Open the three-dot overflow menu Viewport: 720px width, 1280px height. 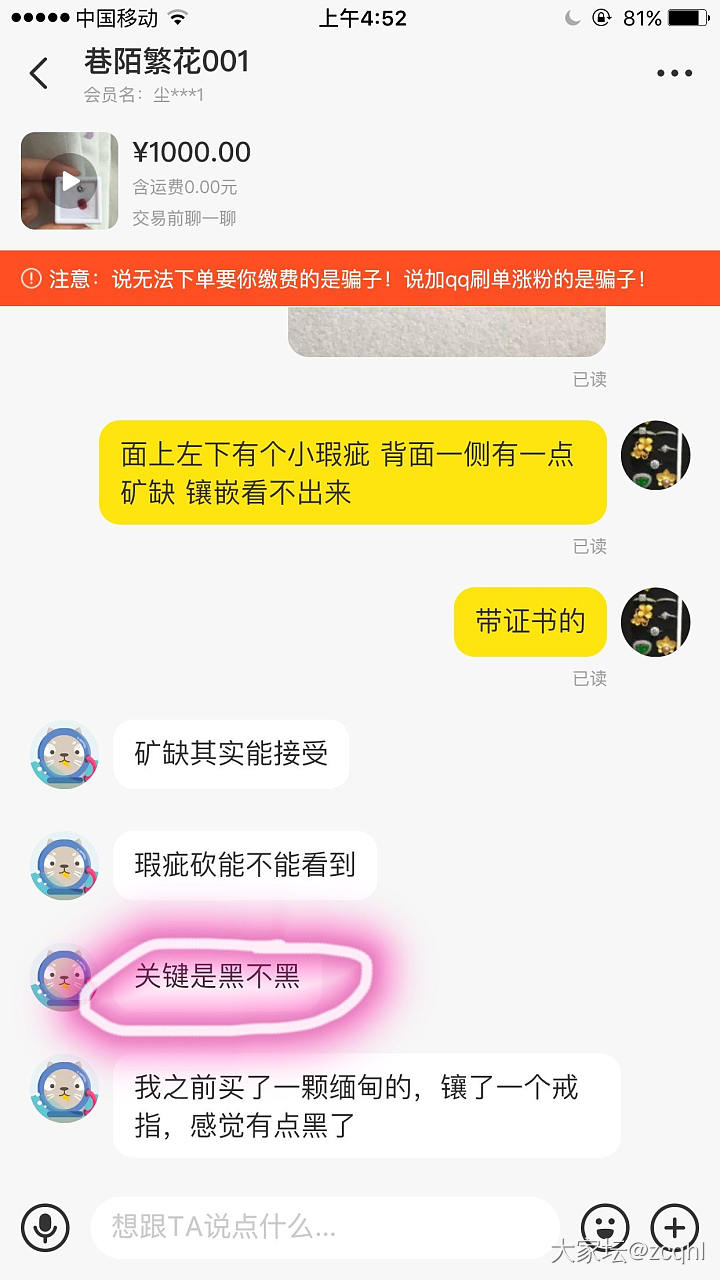pos(674,73)
